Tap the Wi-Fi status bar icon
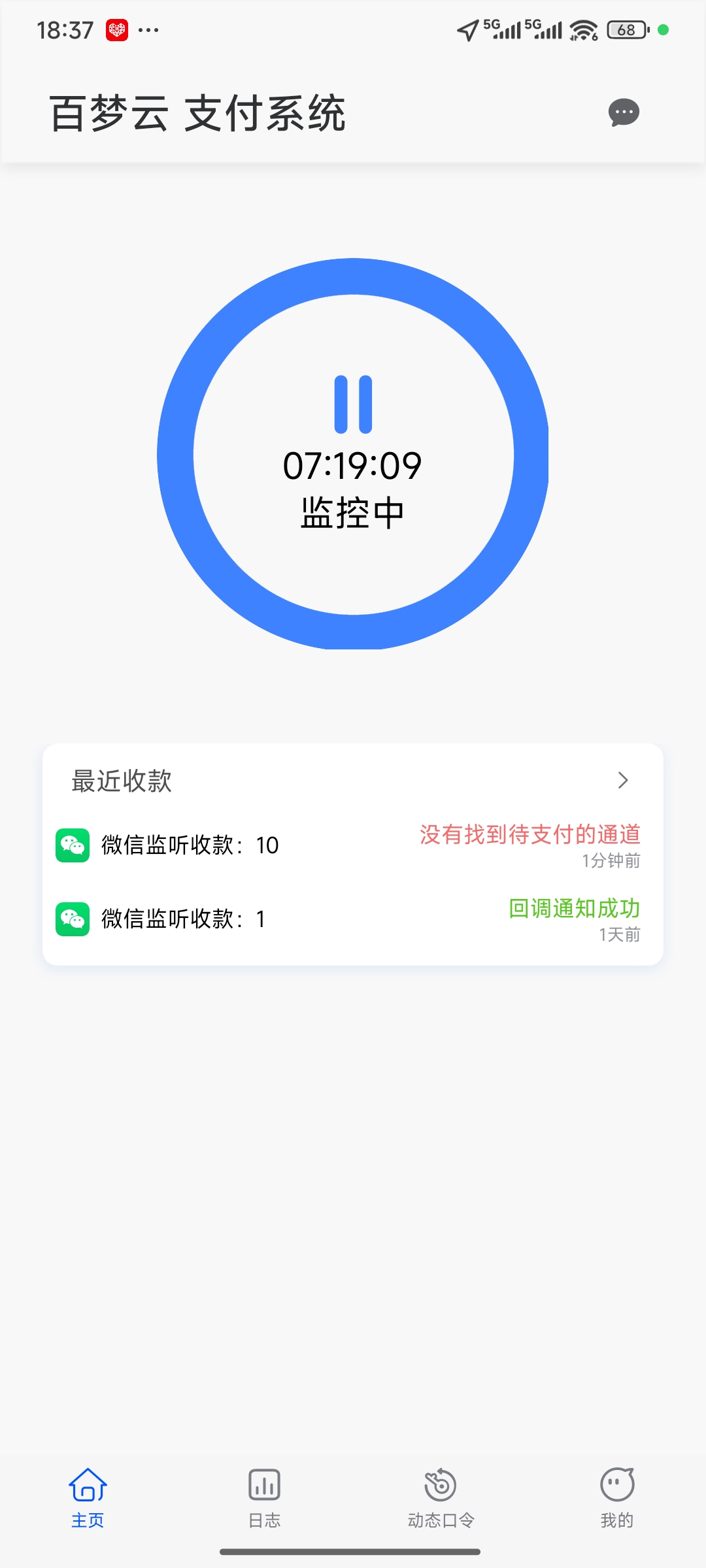This screenshot has width=706, height=1568. [580, 29]
